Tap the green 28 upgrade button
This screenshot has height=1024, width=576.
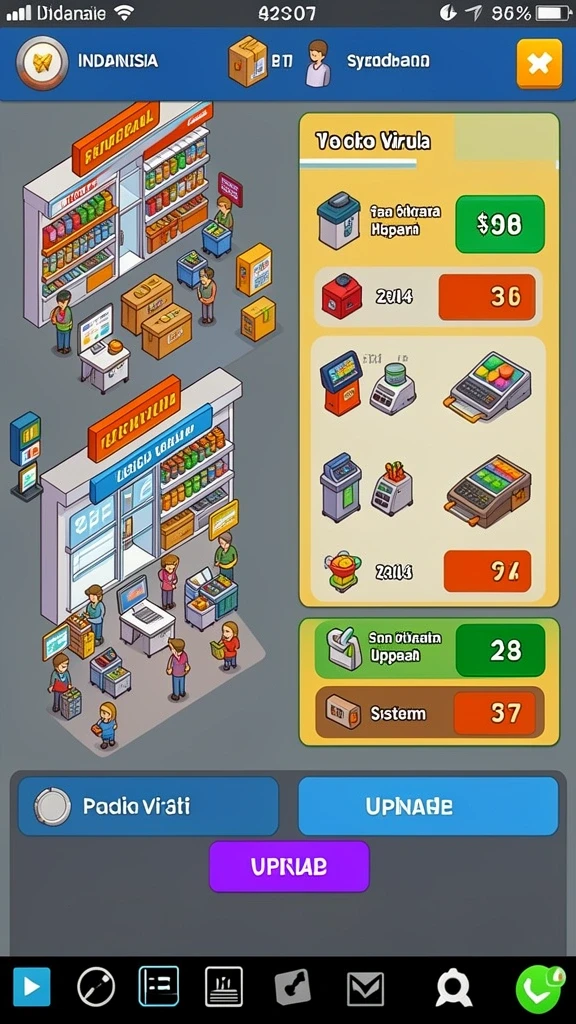pyautogui.click(x=500, y=650)
